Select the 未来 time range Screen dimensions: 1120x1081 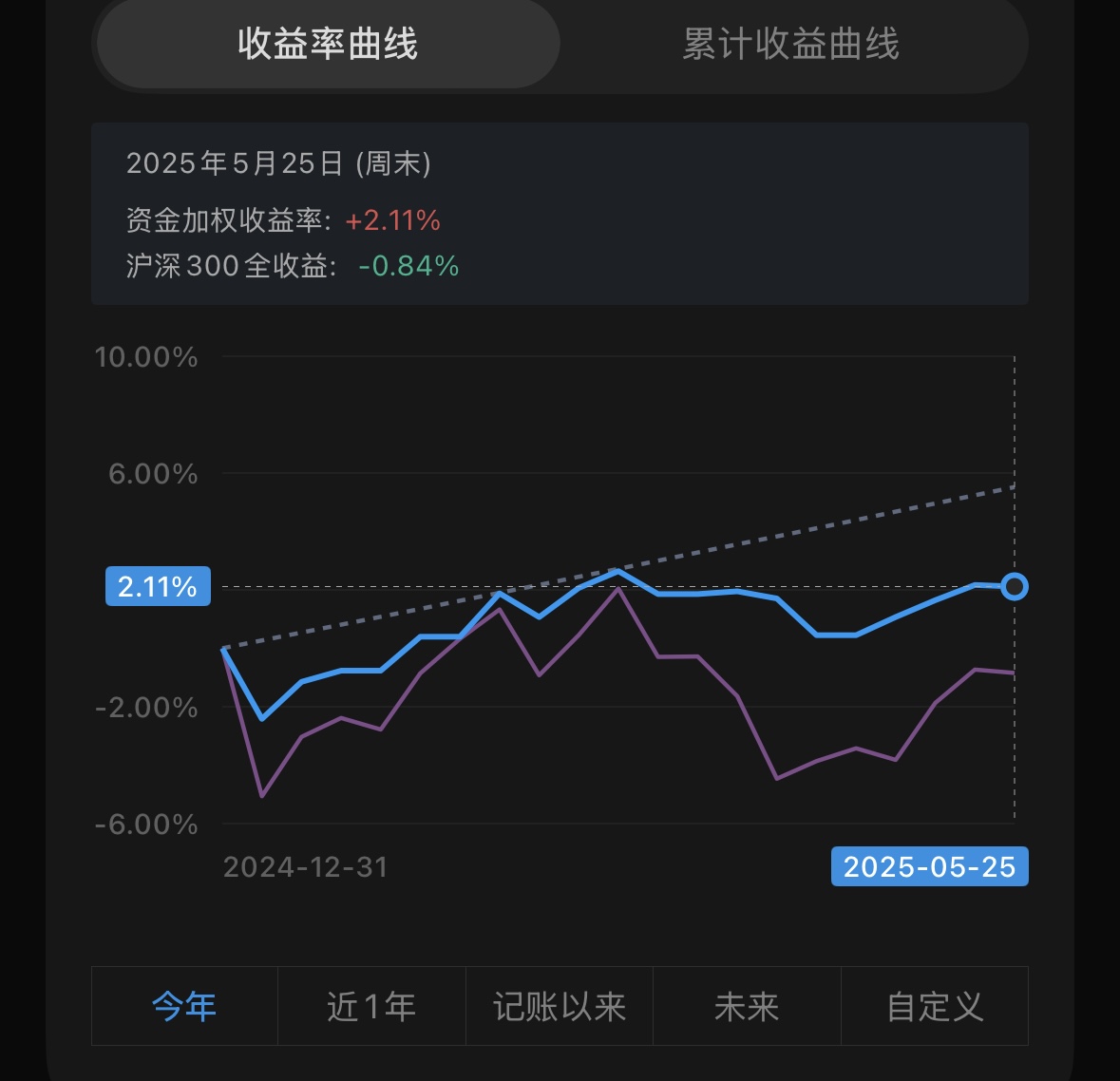747,1006
